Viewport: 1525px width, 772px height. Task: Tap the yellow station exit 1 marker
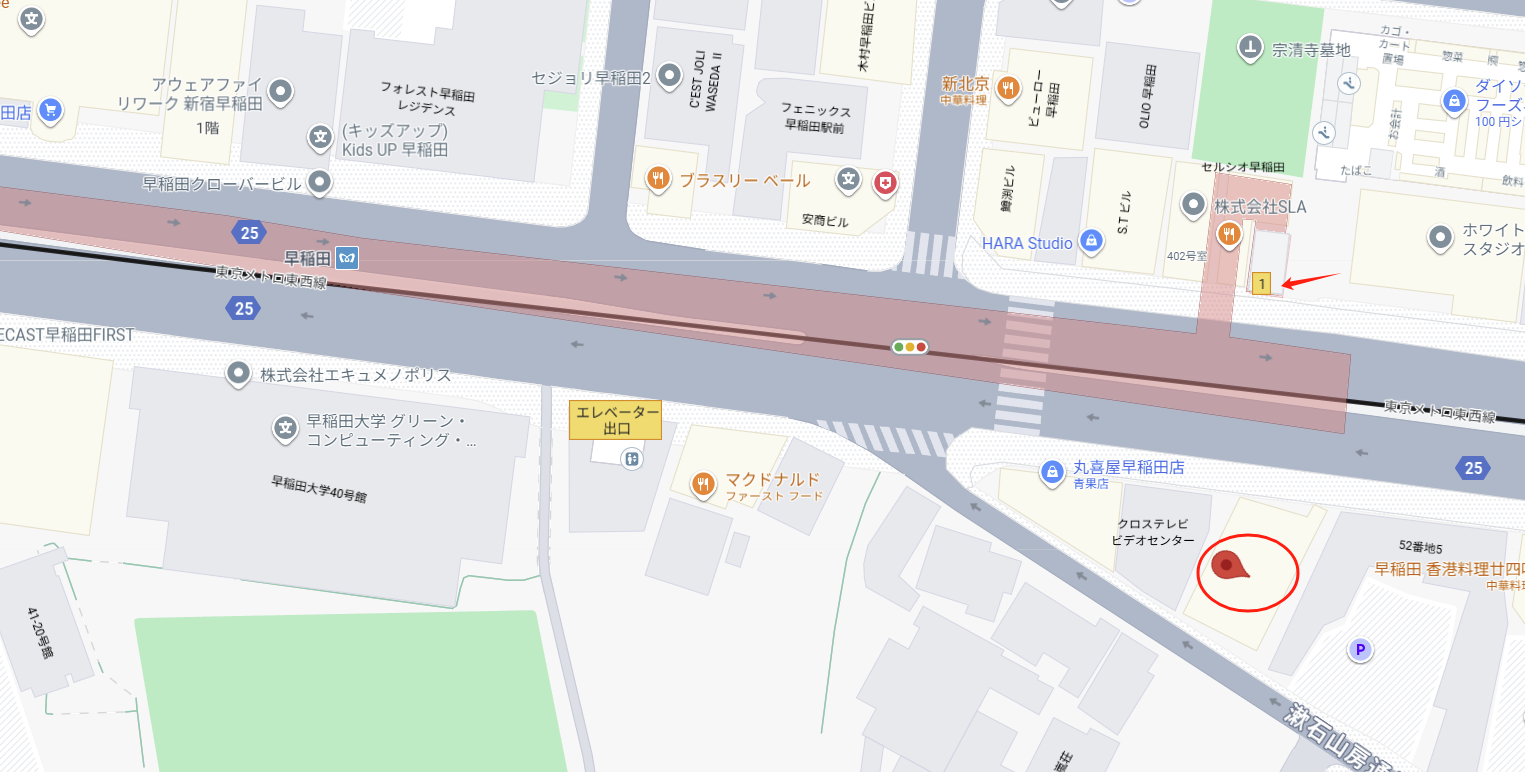tap(1262, 284)
